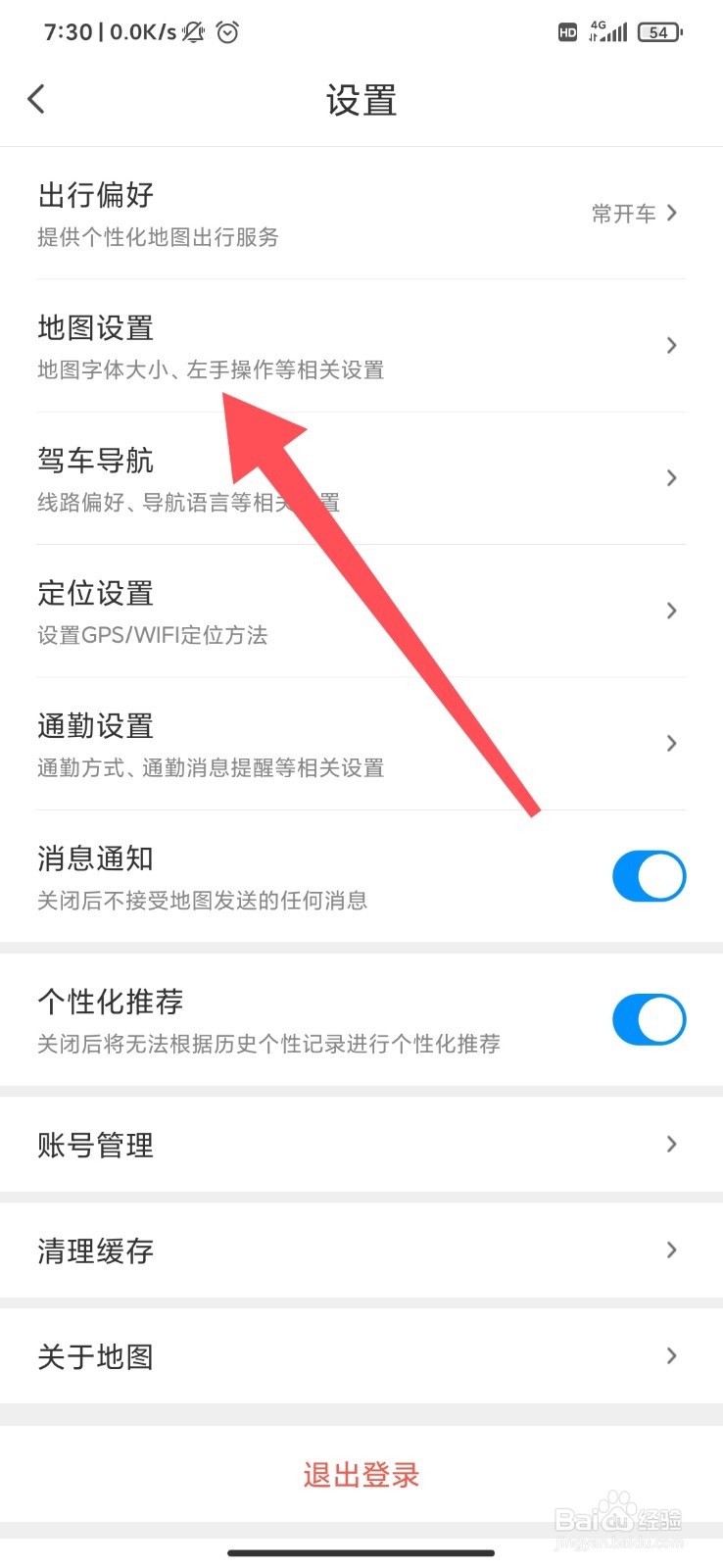Tap the muted notification icon in status bar
723x1568 pixels.
point(192,32)
